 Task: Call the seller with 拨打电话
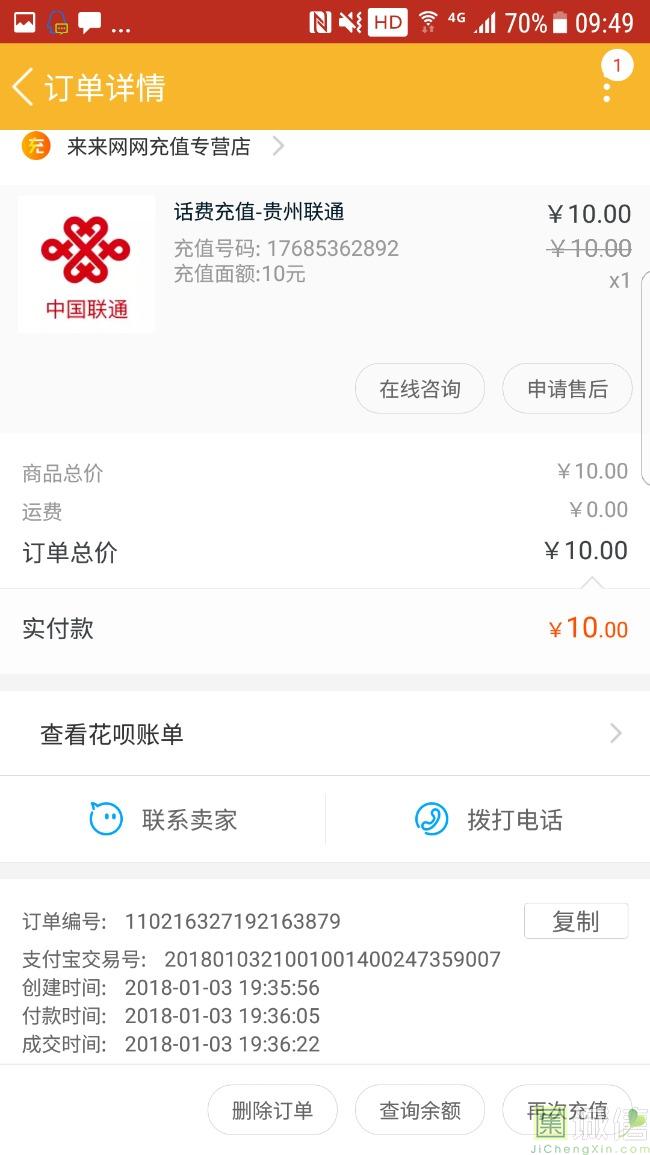(x=488, y=820)
